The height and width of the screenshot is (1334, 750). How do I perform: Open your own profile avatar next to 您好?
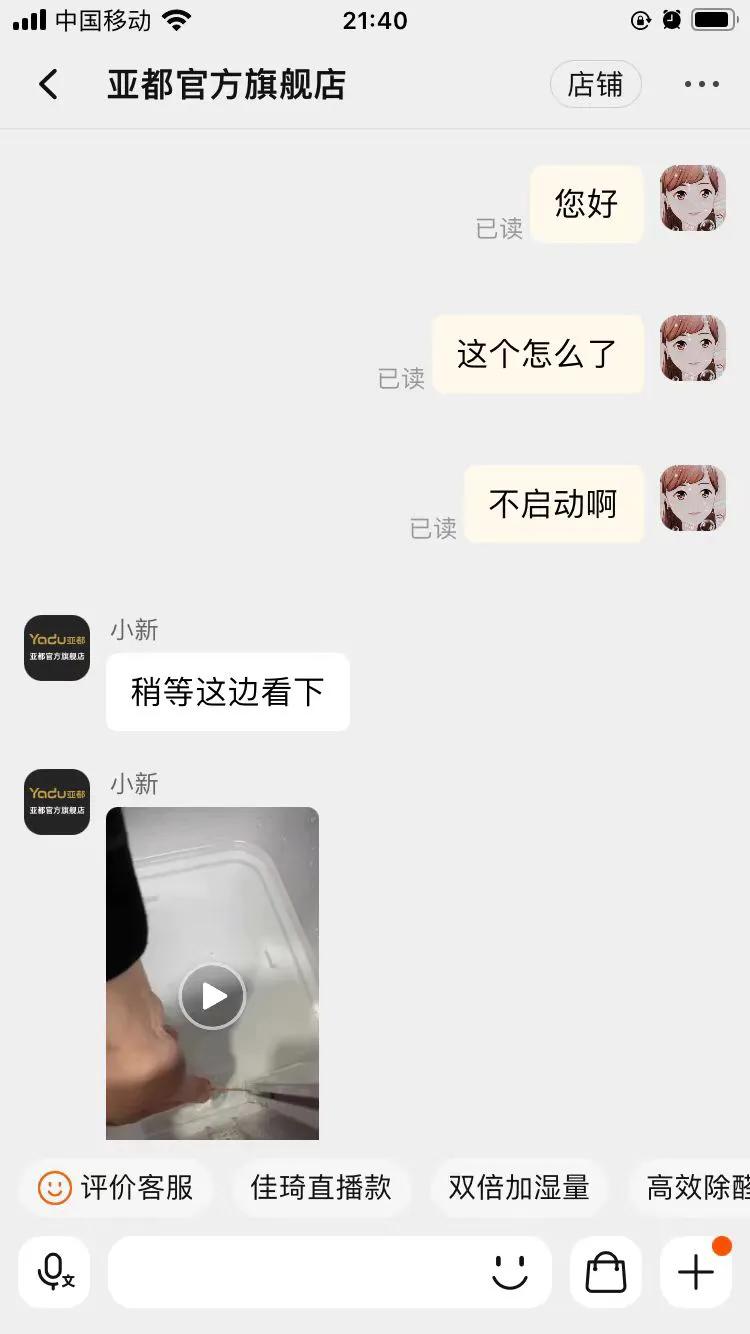click(x=692, y=199)
